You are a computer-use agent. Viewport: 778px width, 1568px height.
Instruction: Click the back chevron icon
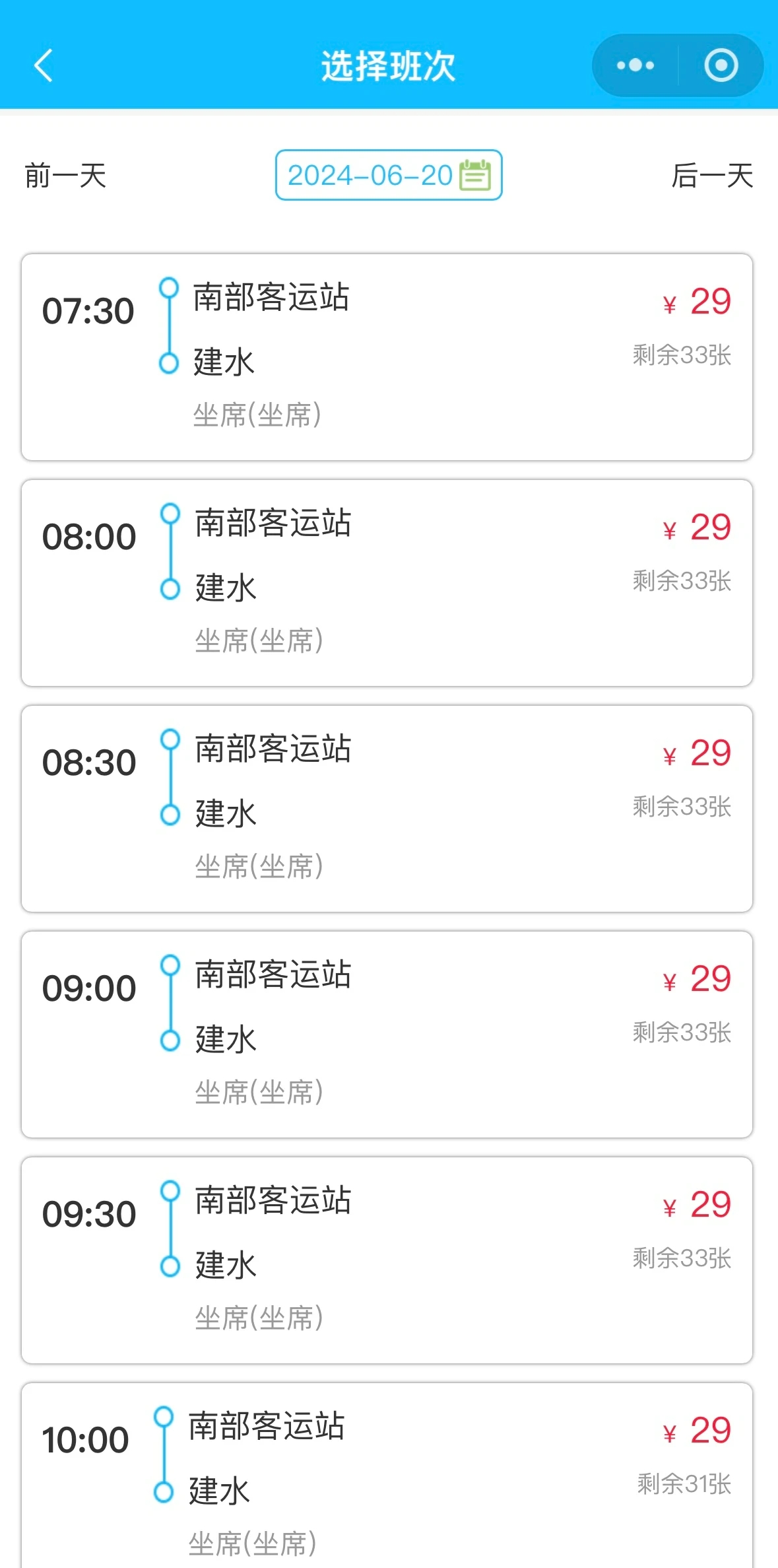coord(44,66)
